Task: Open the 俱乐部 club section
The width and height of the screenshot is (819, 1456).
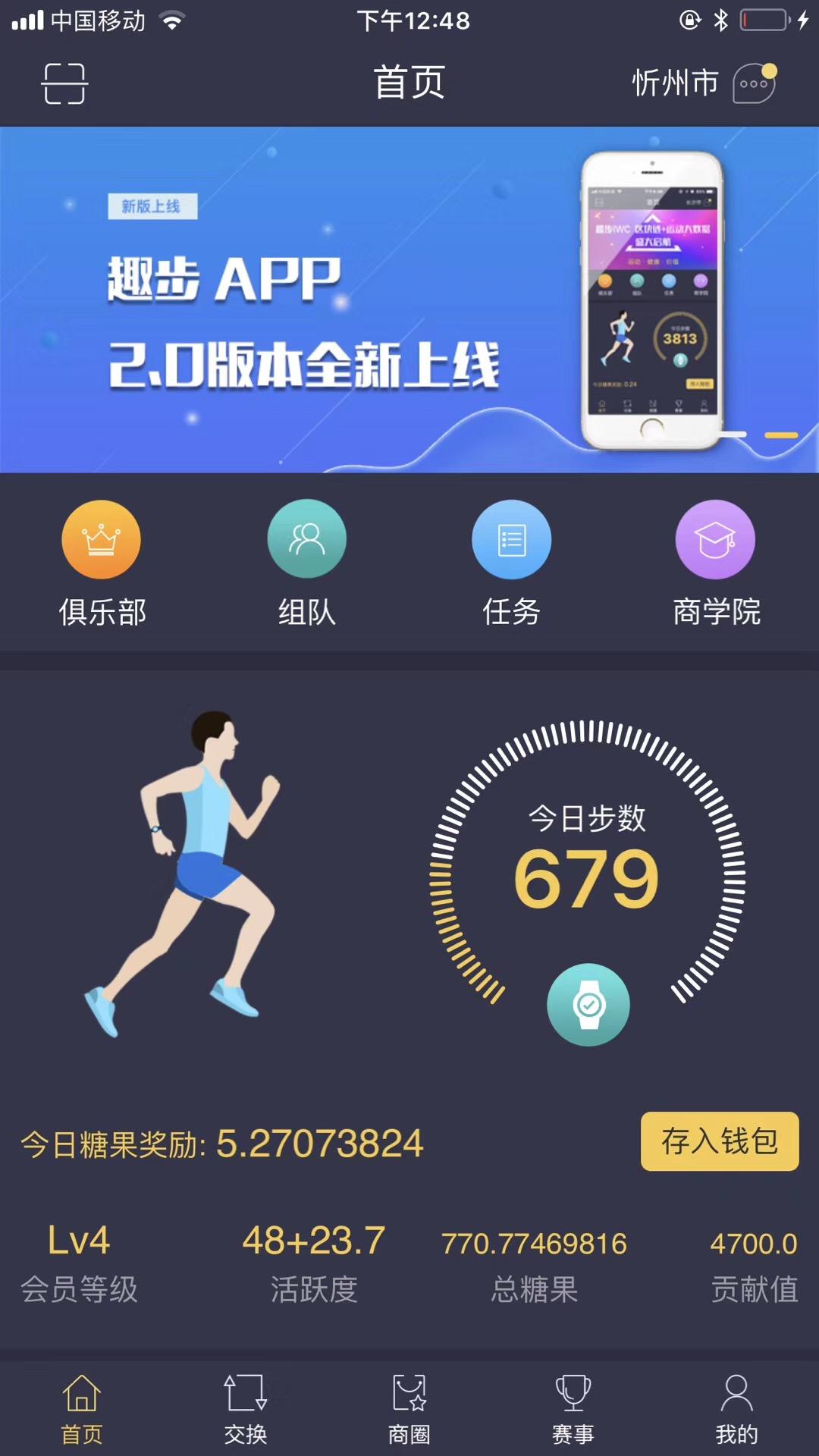Action: point(102,563)
